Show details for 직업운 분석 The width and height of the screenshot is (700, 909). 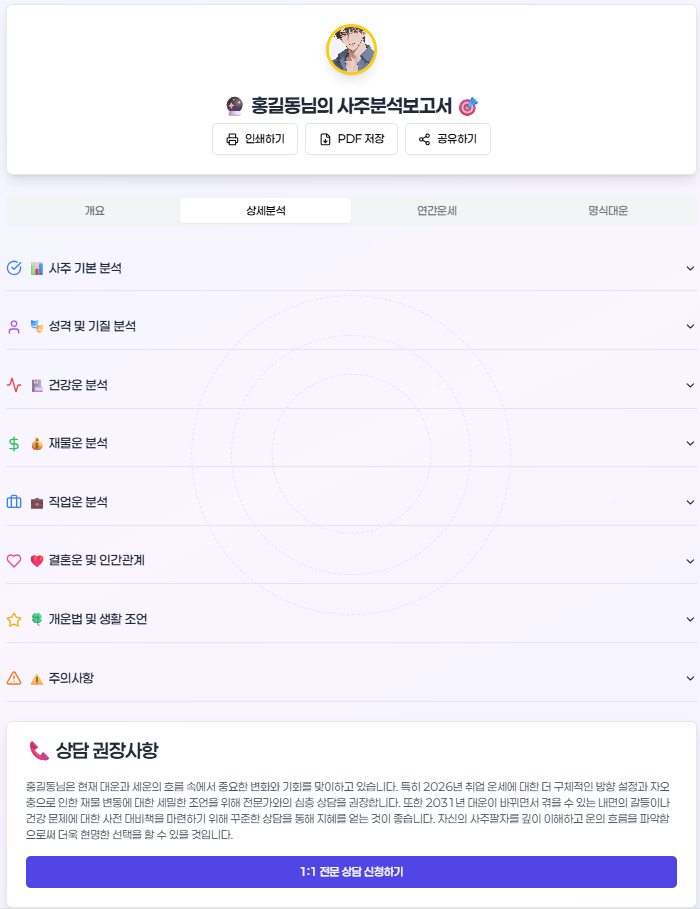(x=350, y=502)
